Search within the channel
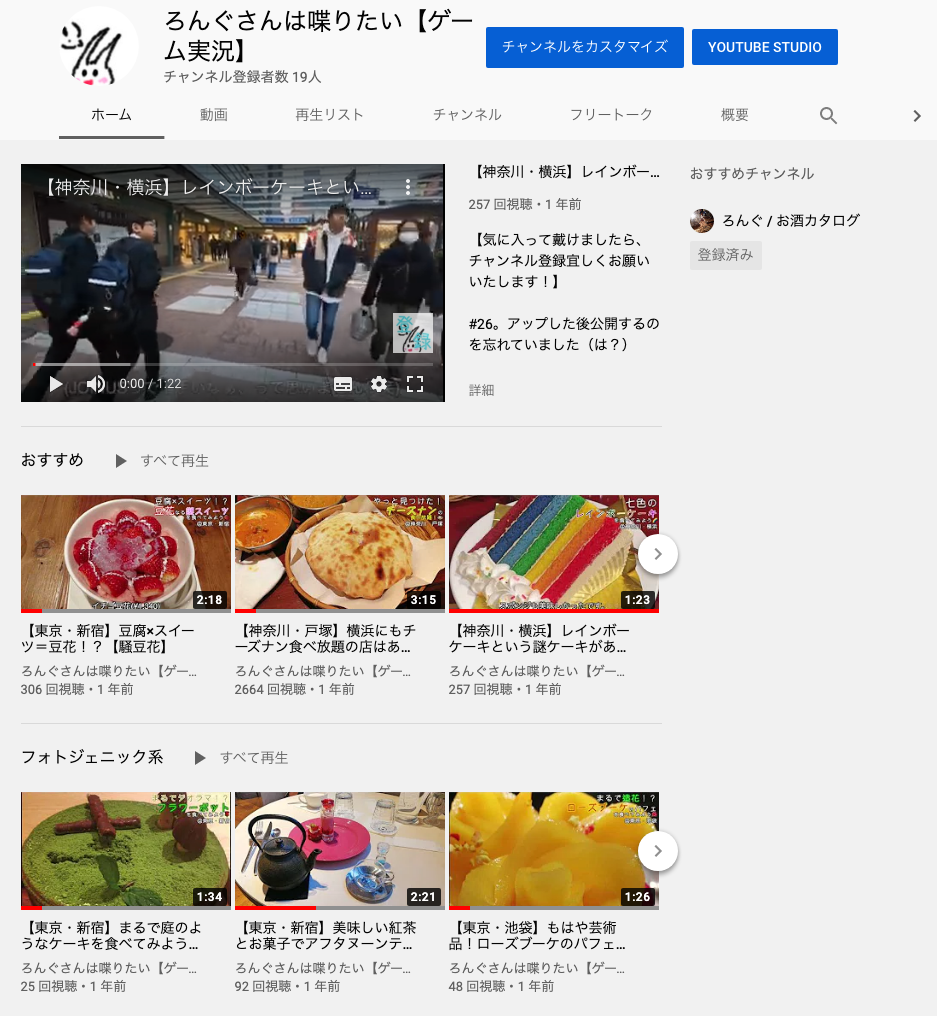937x1016 pixels. pyautogui.click(x=828, y=116)
